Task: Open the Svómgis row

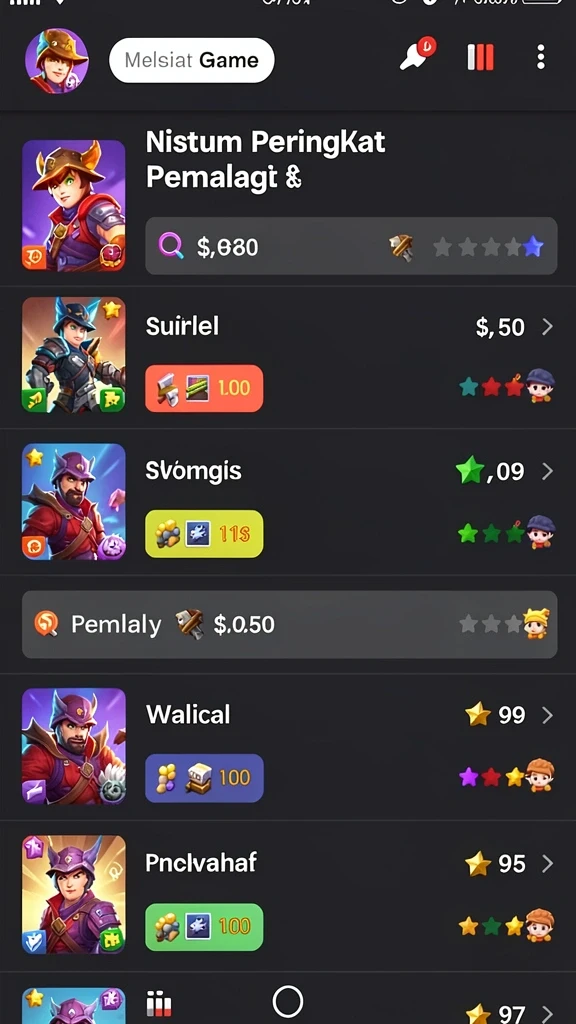Action: [288, 502]
